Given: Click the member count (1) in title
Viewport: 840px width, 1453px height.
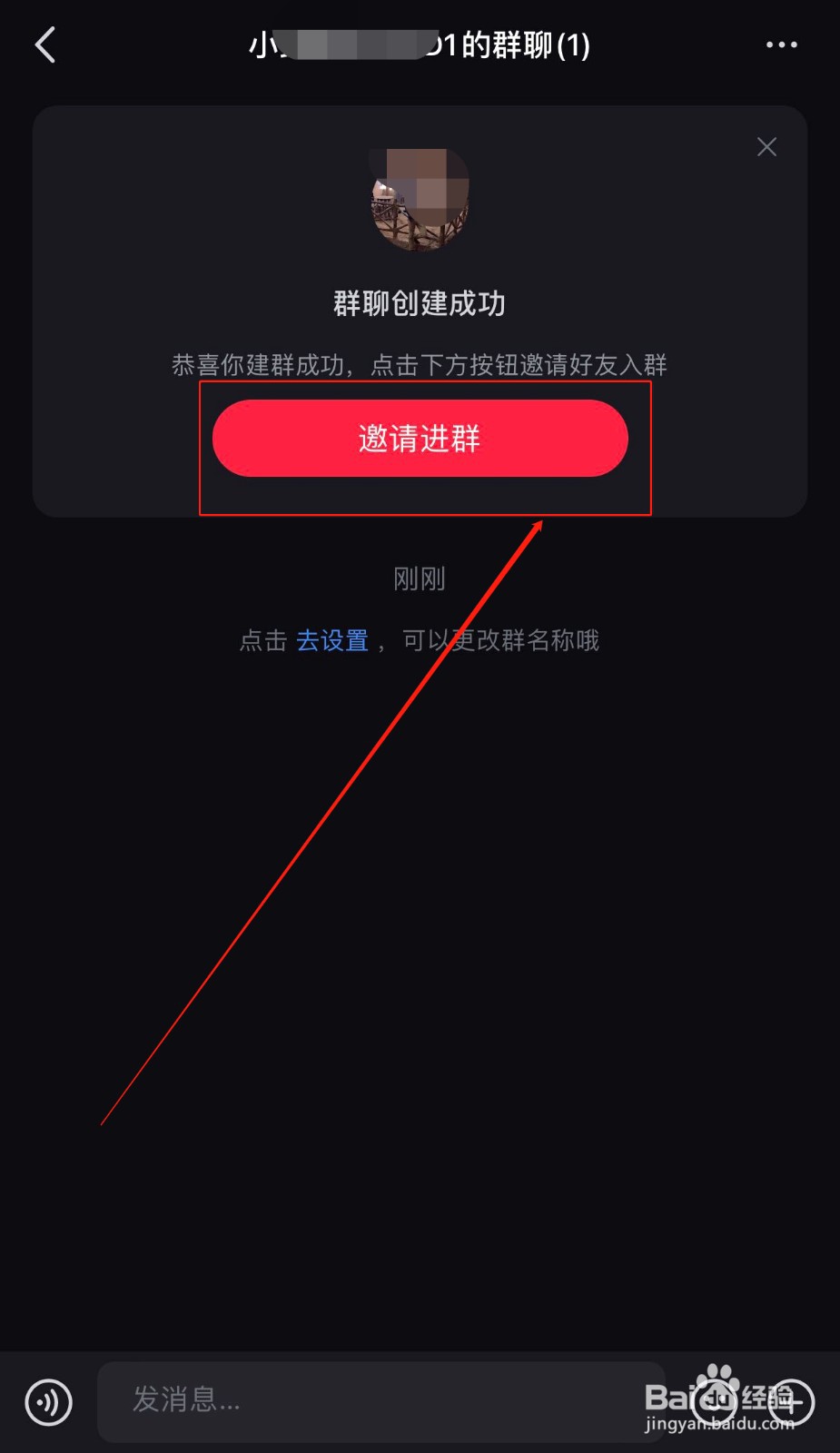Looking at the screenshot, I should point(576,45).
